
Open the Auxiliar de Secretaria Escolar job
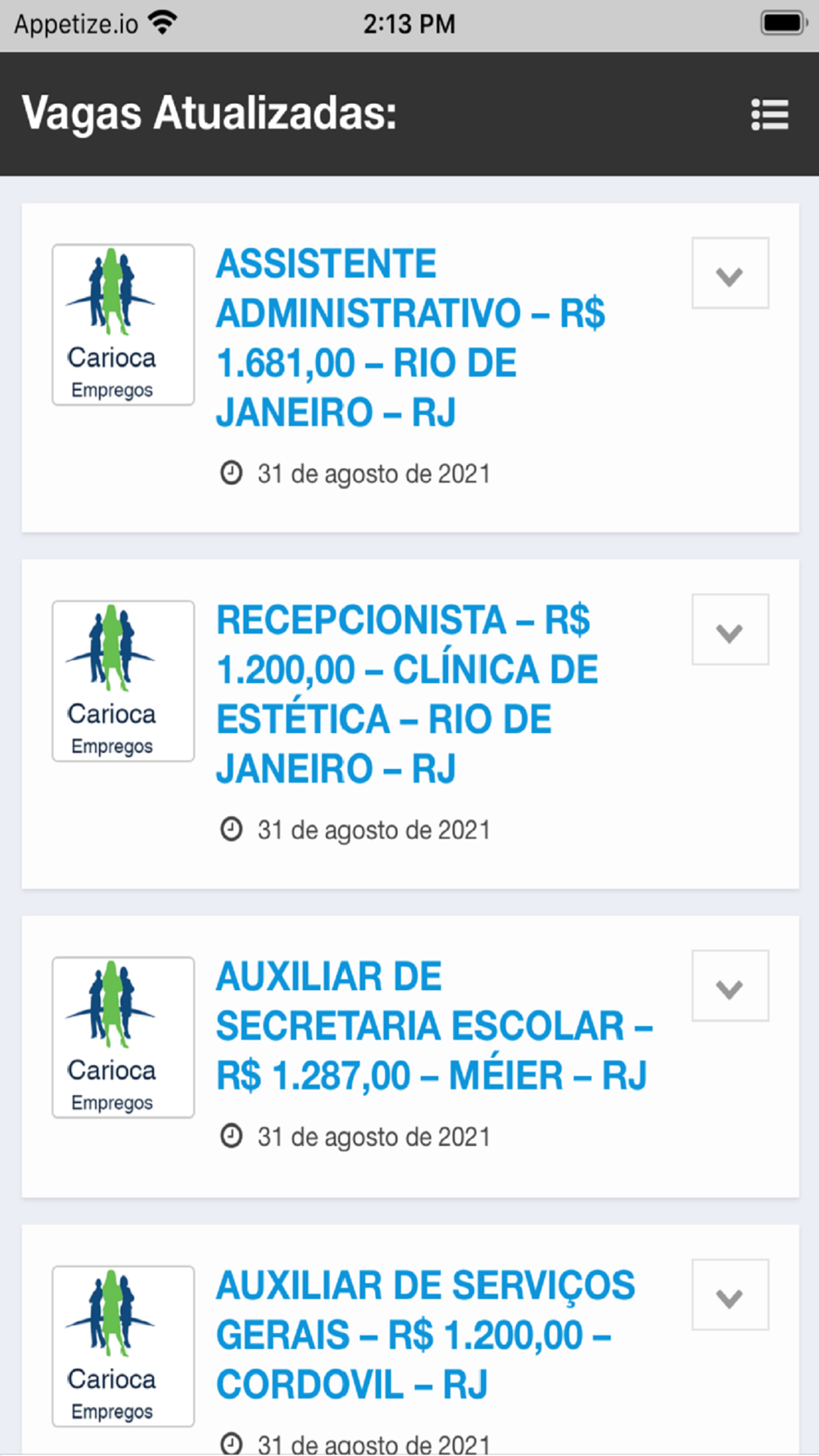pyautogui.click(x=433, y=1026)
